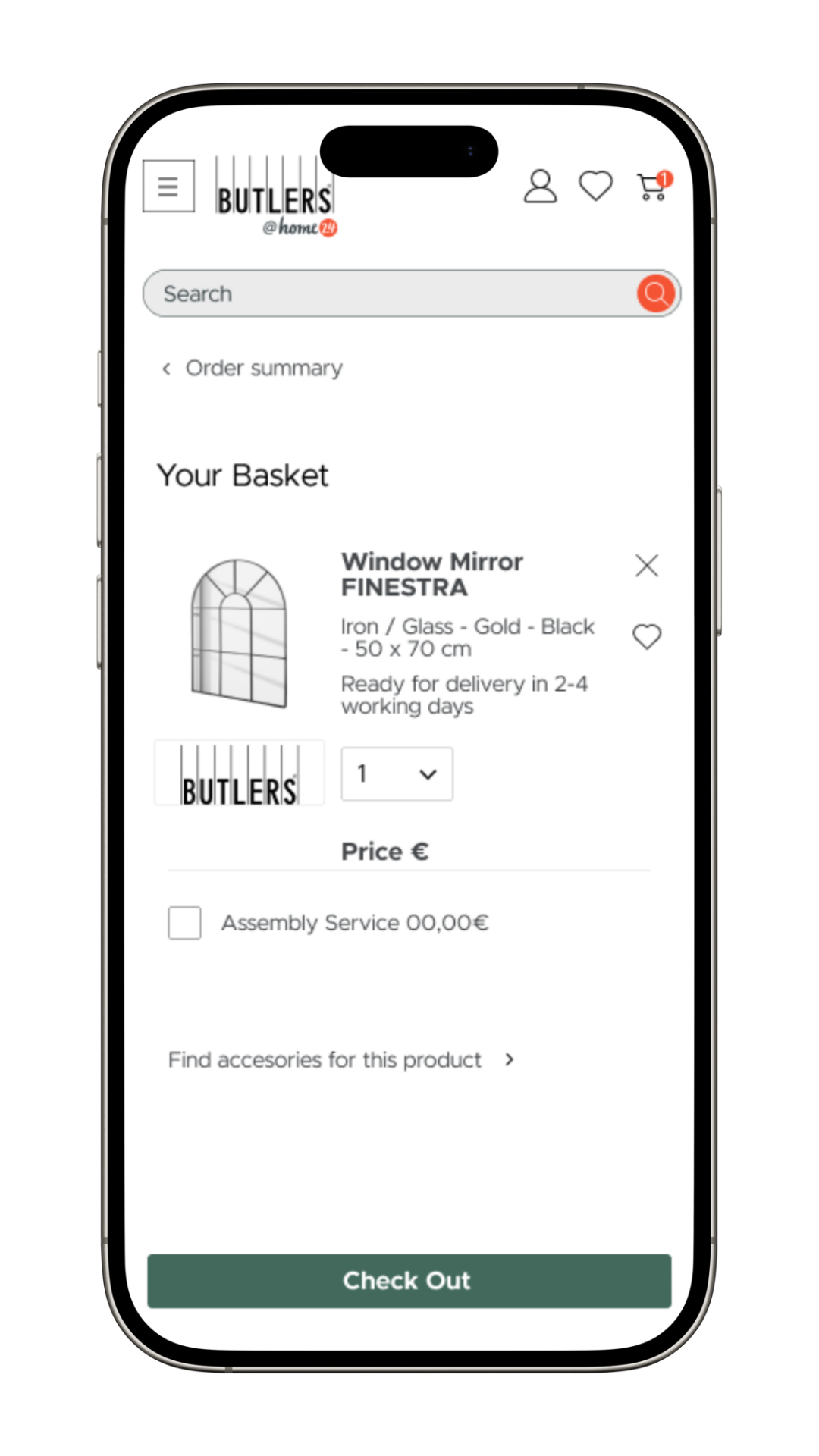Image resolution: width=819 pixels, height=1456 pixels.
Task: Open the Window Mirror product image
Action: 239,633
